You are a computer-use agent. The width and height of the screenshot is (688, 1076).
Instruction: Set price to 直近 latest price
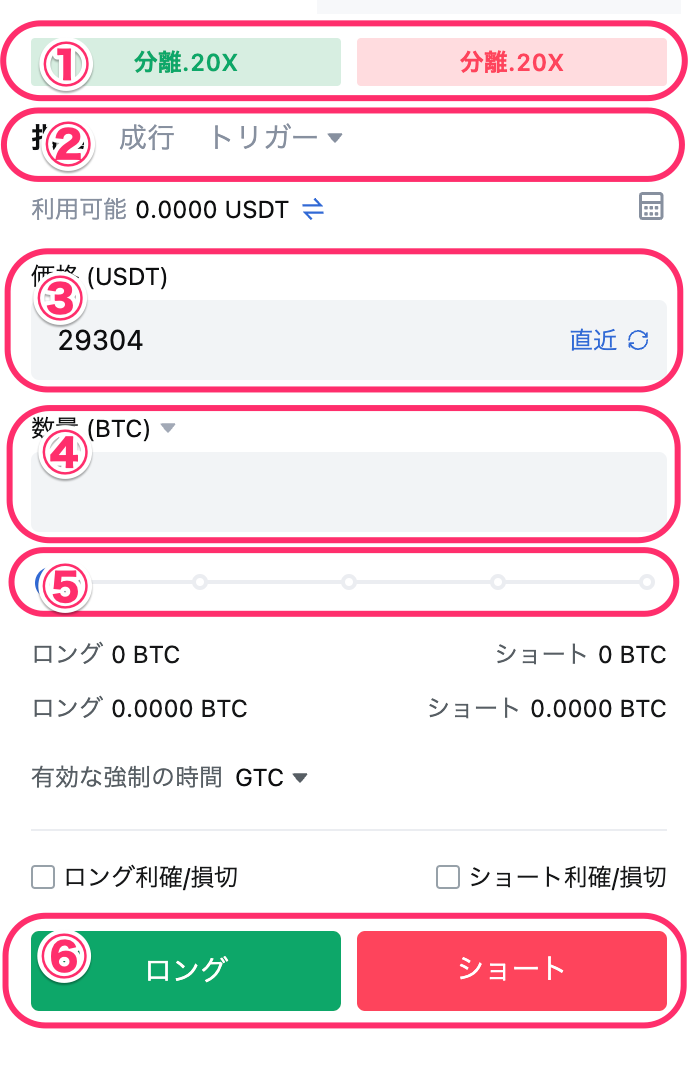(x=608, y=341)
